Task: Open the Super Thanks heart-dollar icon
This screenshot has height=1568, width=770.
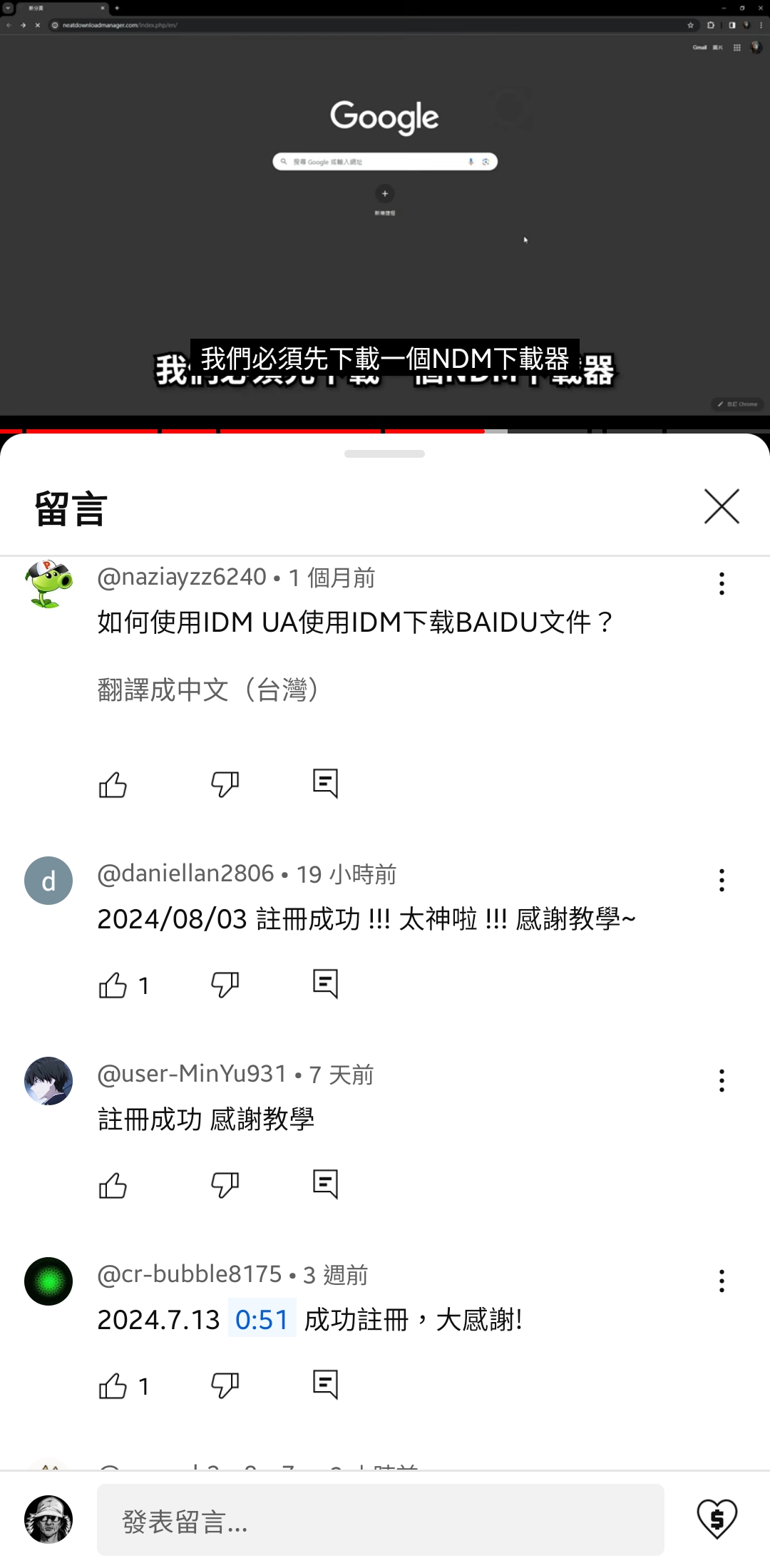Action: click(717, 1519)
